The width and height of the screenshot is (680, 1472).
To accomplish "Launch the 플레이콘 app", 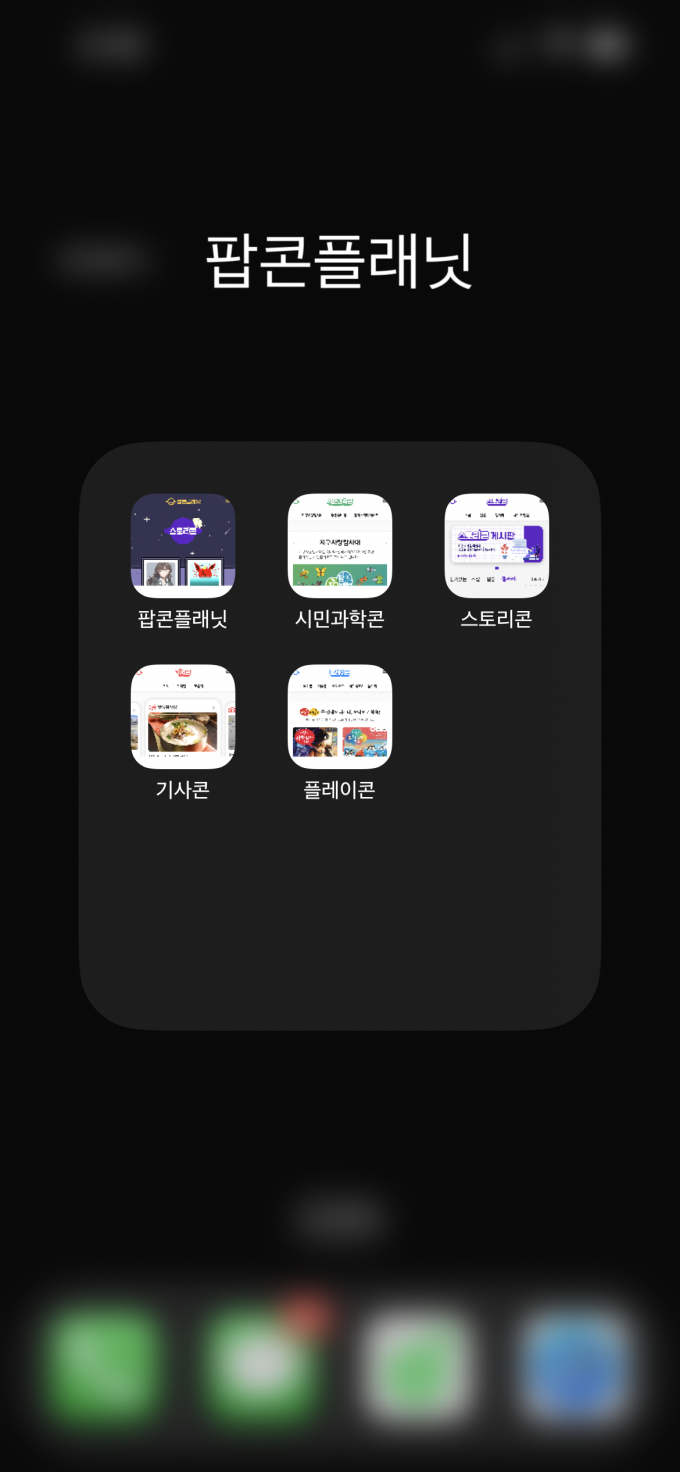I will (x=340, y=716).
